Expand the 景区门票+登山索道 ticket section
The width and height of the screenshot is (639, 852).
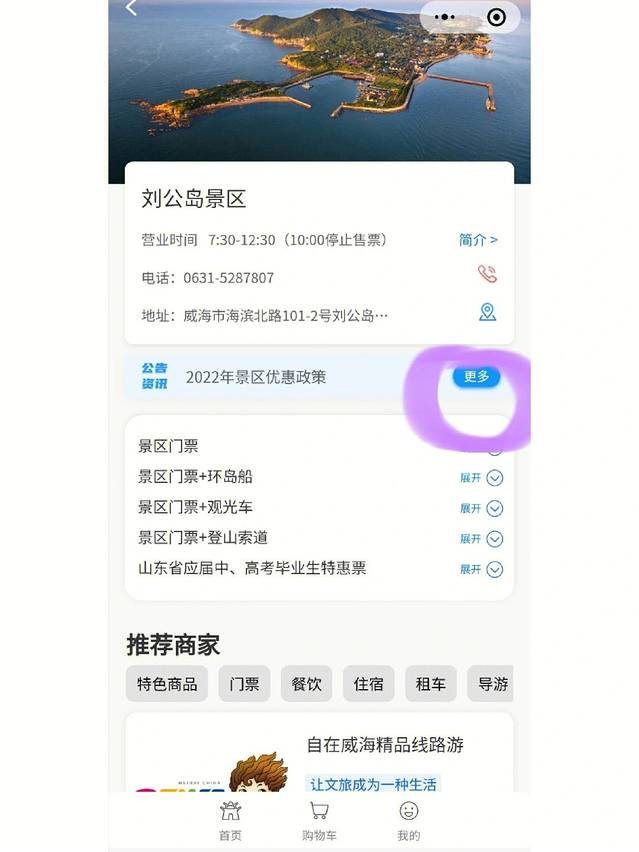click(x=482, y=539)
